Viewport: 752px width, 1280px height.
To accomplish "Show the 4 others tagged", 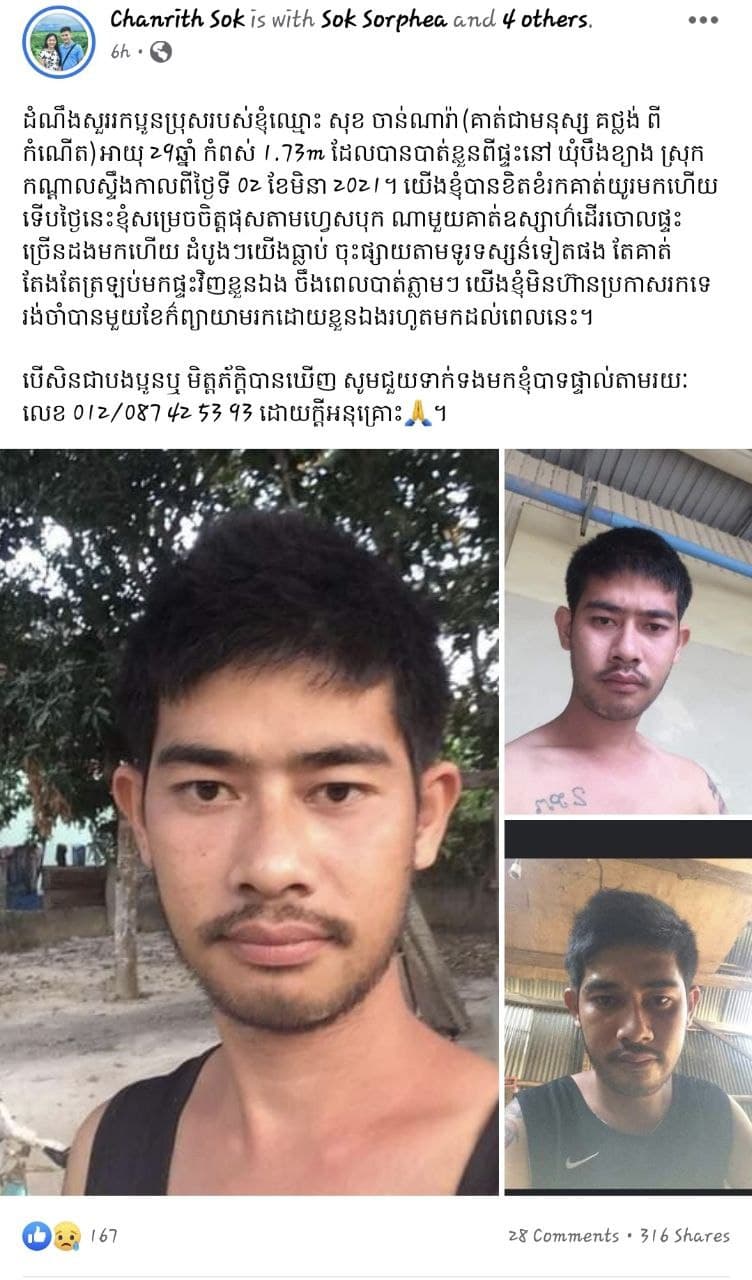I will 547,19.
